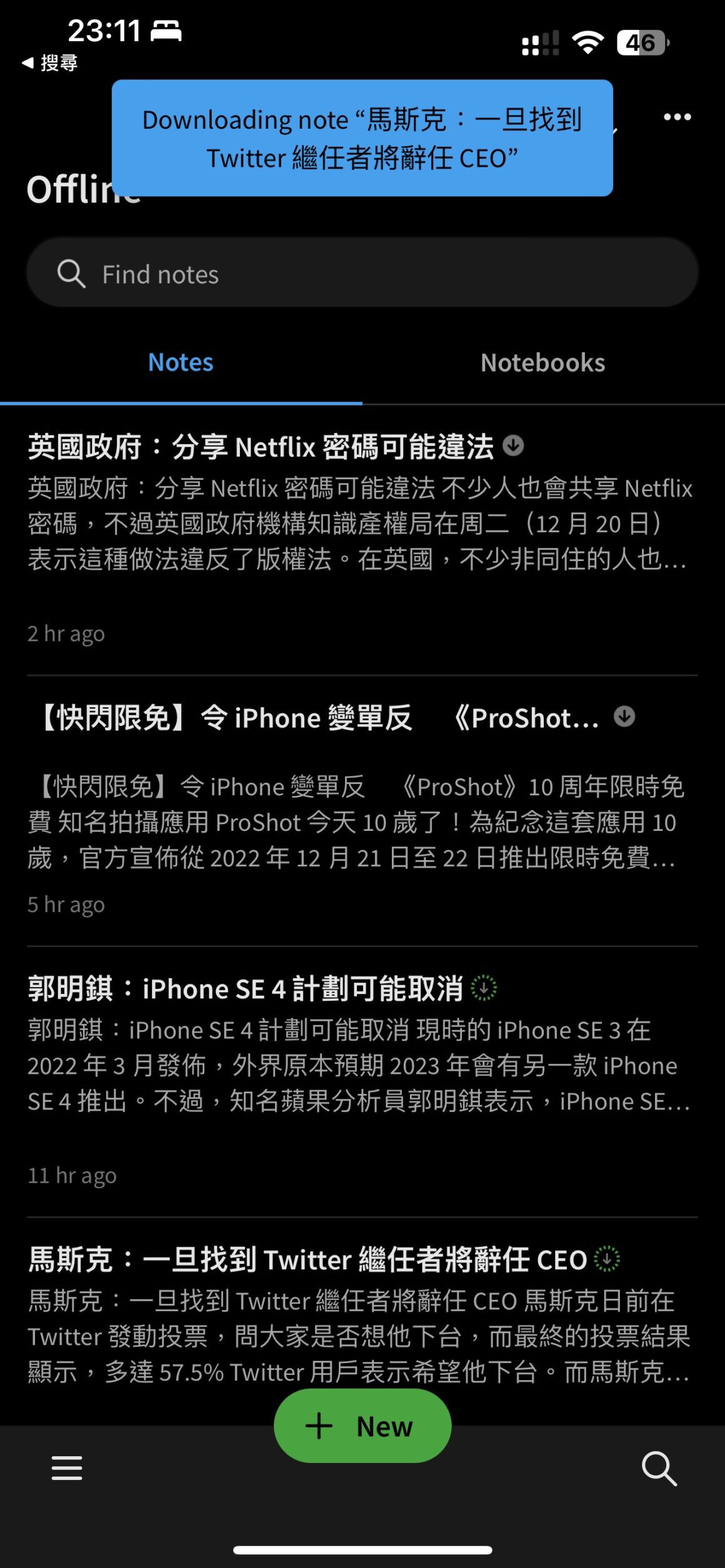Dismiss the downloading note notification banner
The image size is (725, 1568).
[x=362, y=137]
